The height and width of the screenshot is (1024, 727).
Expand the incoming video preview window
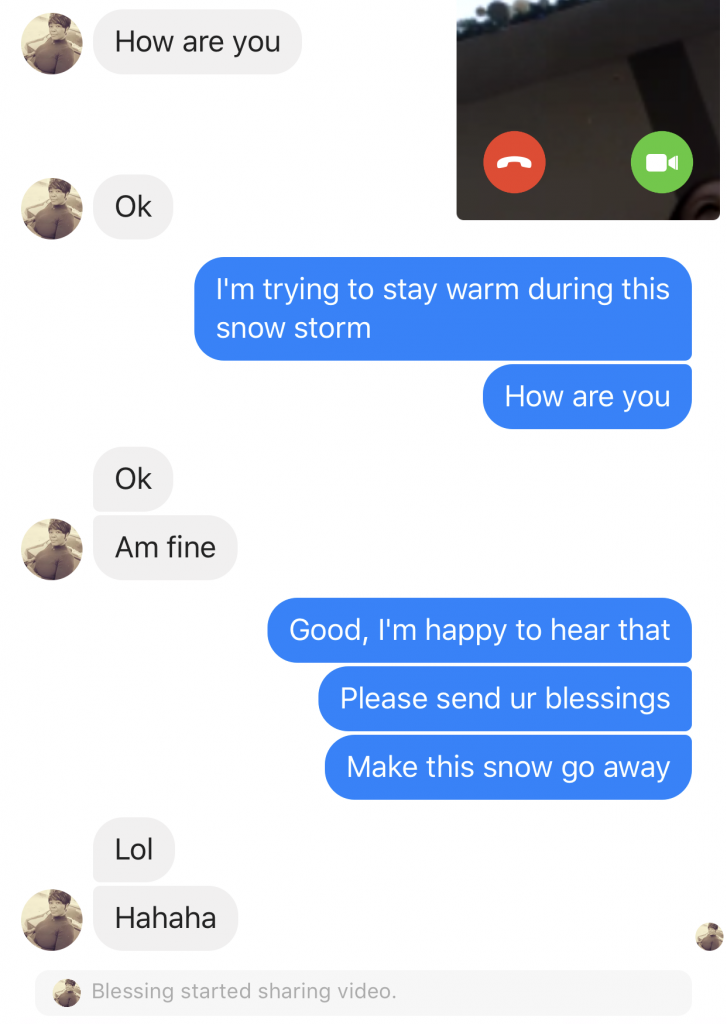click(586, 70)
